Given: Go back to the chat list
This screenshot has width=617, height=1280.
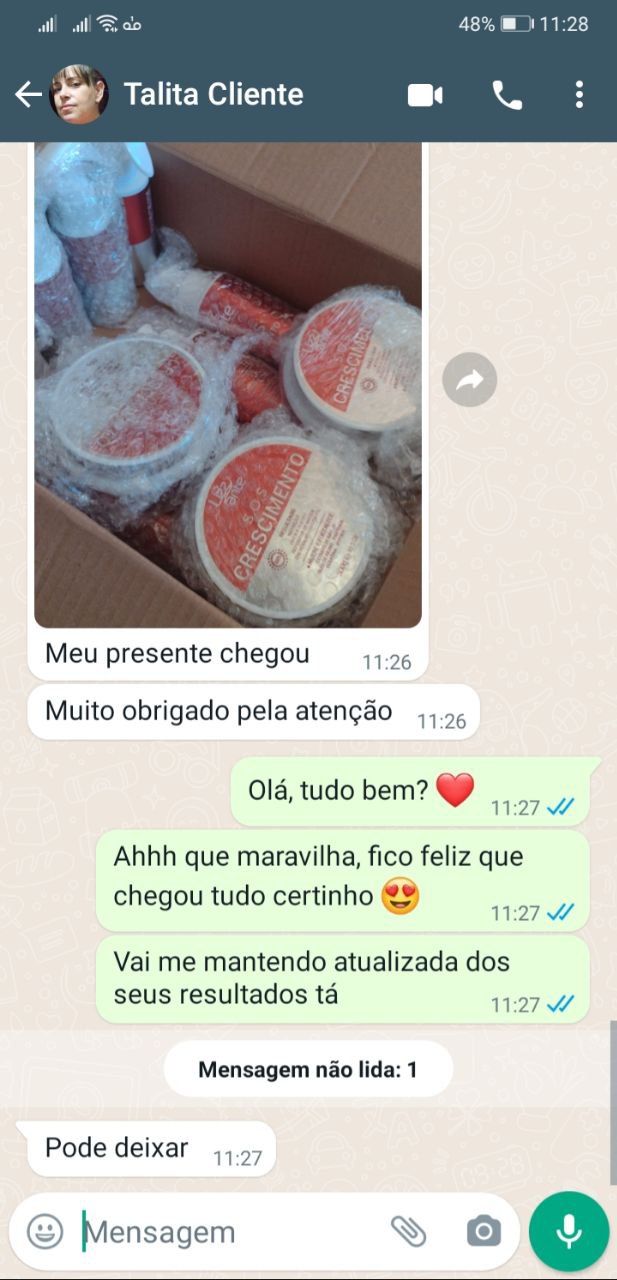Looking at the screenshot, I should [27, 95].
